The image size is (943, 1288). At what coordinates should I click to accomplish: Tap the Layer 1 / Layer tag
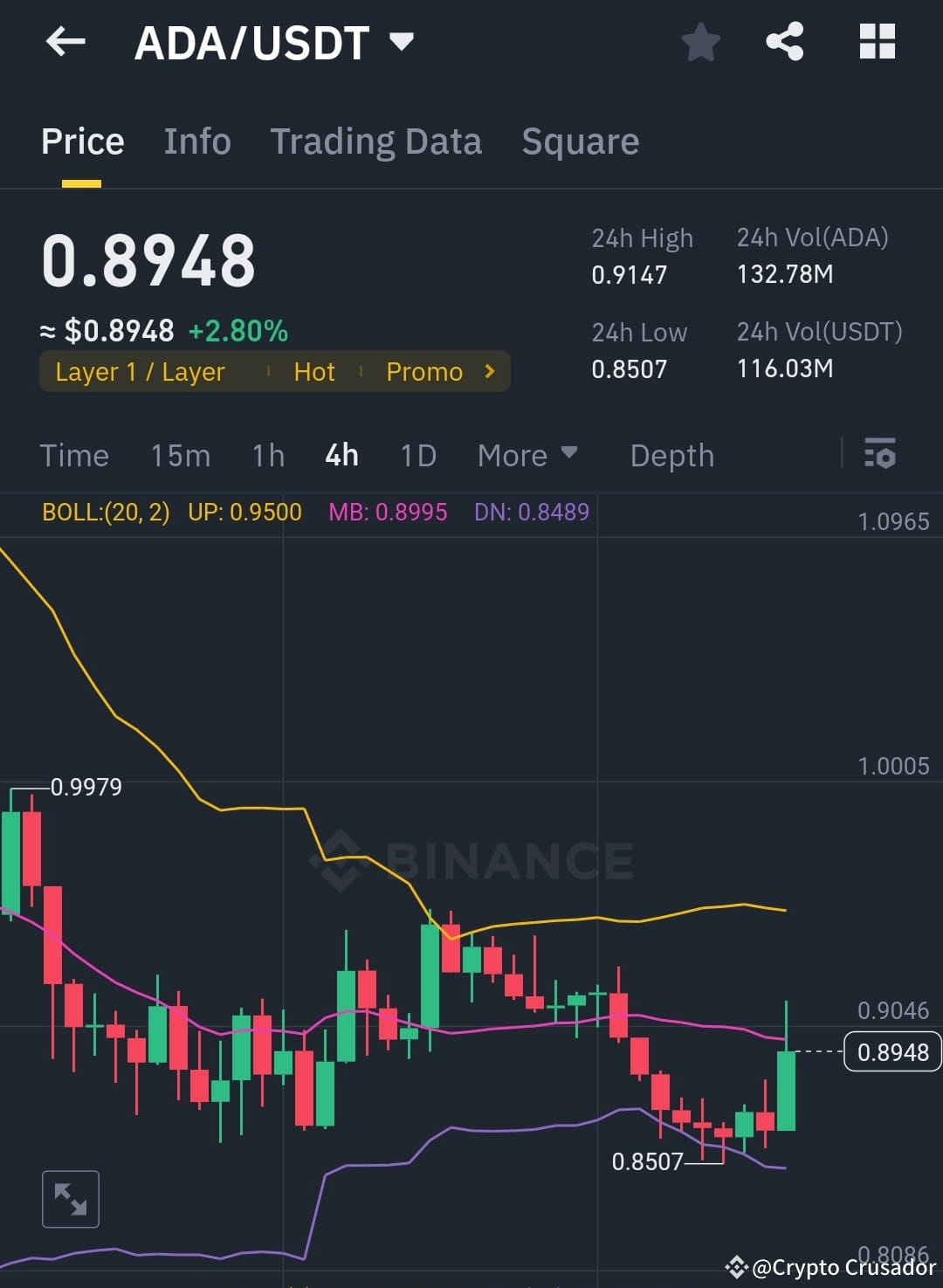(x=140, y=371)
